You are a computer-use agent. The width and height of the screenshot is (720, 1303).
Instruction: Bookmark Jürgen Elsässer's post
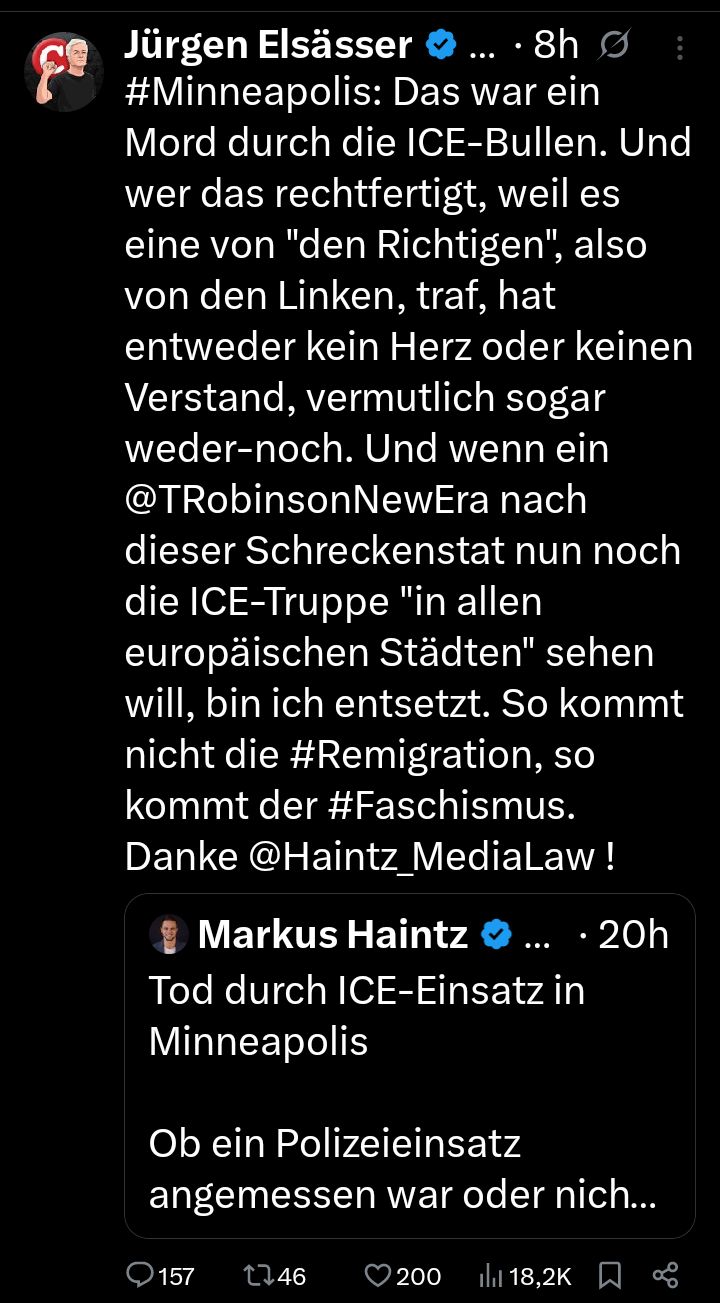(609, 1275)
